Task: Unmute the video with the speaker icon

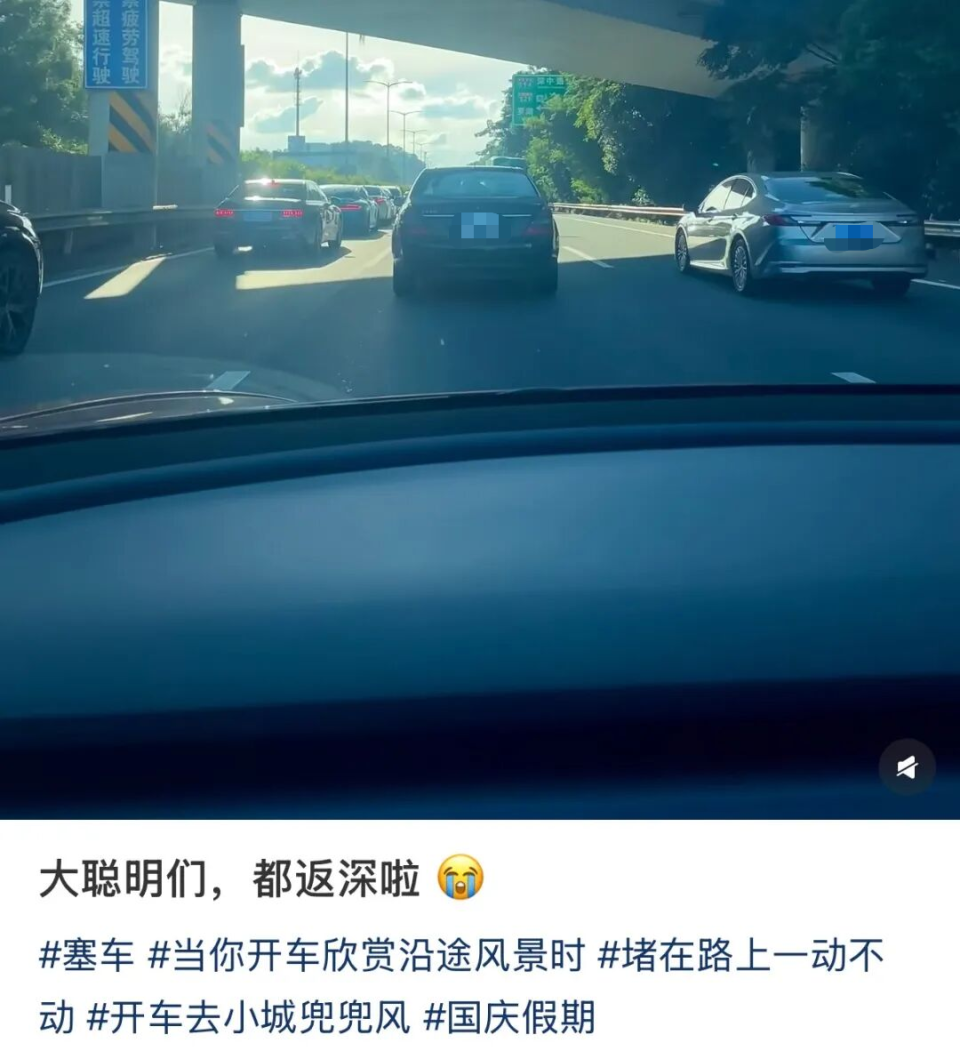Action: tap(907, 767)
